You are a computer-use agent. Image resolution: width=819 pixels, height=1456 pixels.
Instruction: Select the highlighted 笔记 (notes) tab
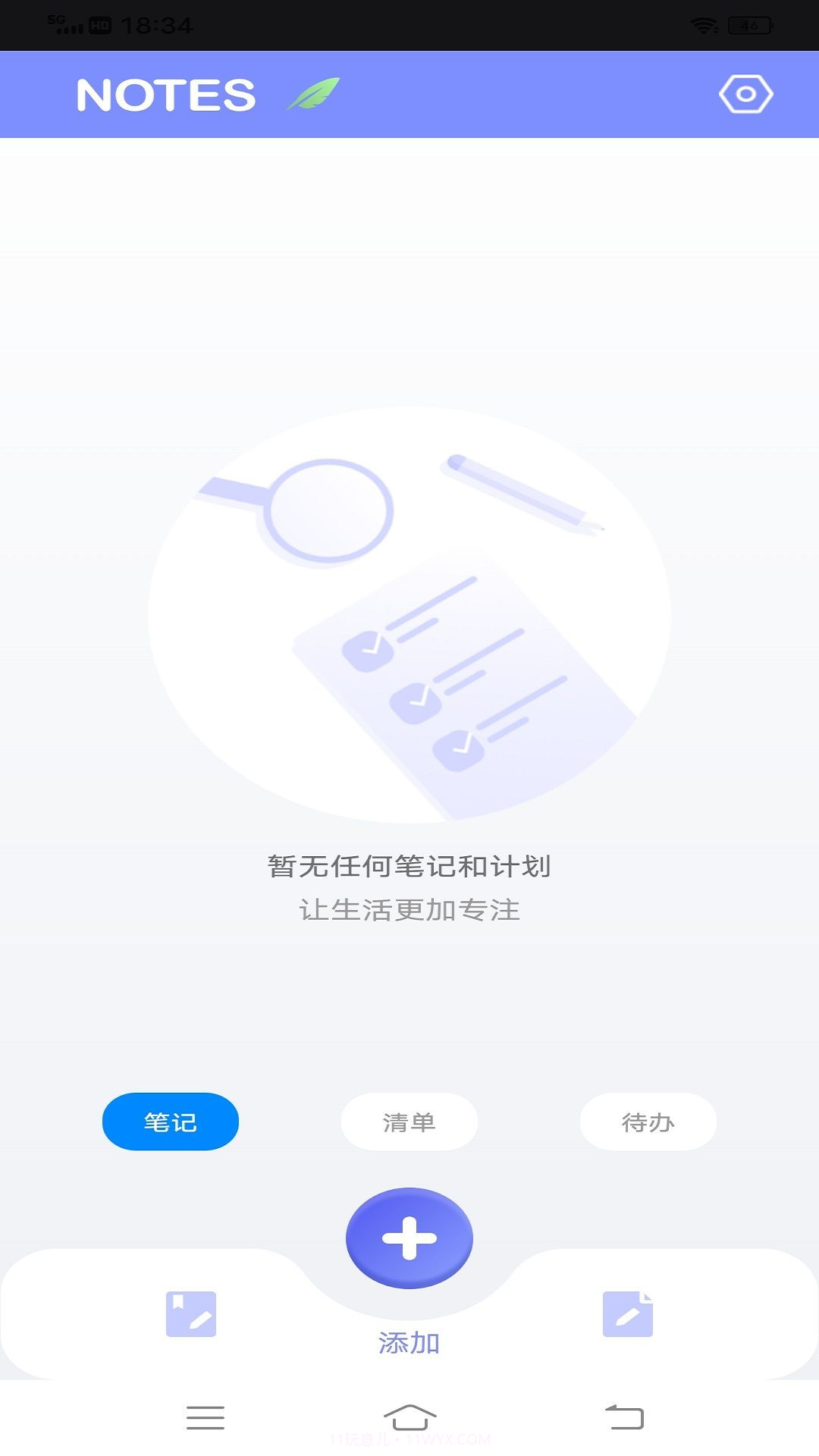click(170, 1122)
